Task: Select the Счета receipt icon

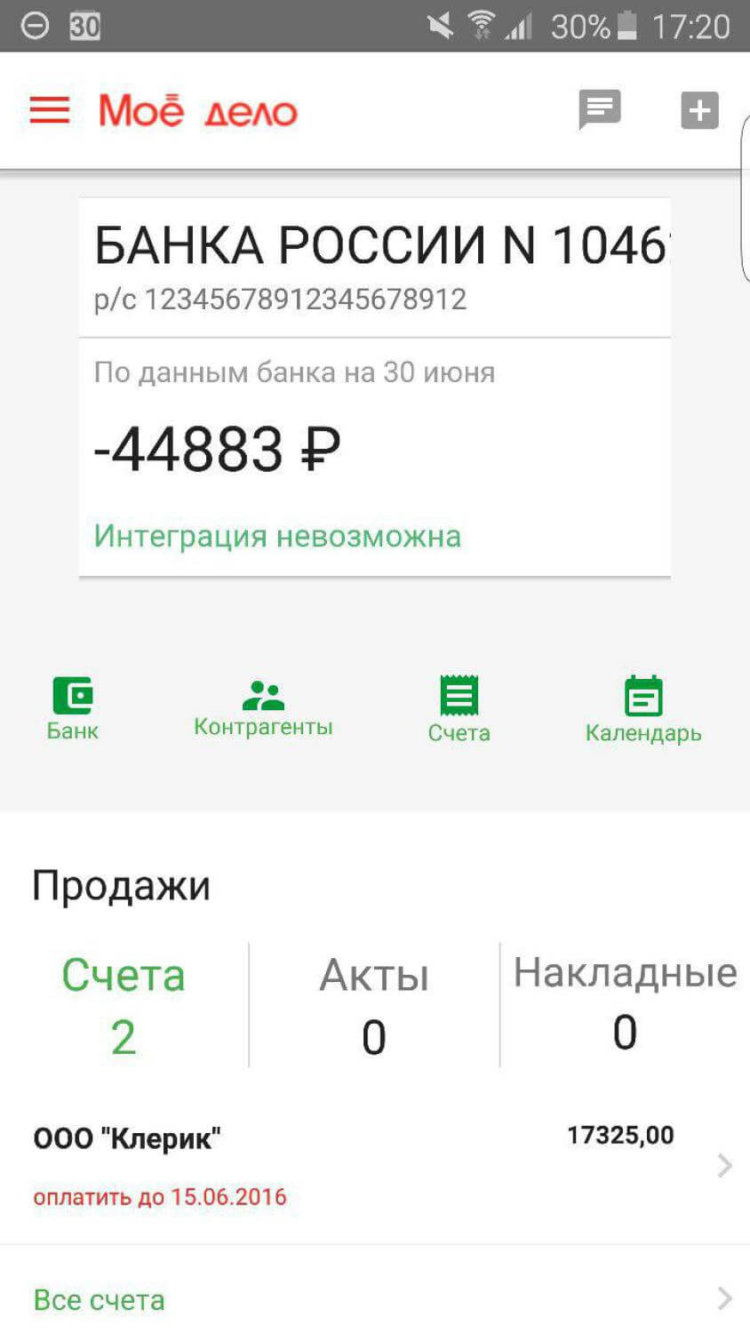Action: pos(457,705)
